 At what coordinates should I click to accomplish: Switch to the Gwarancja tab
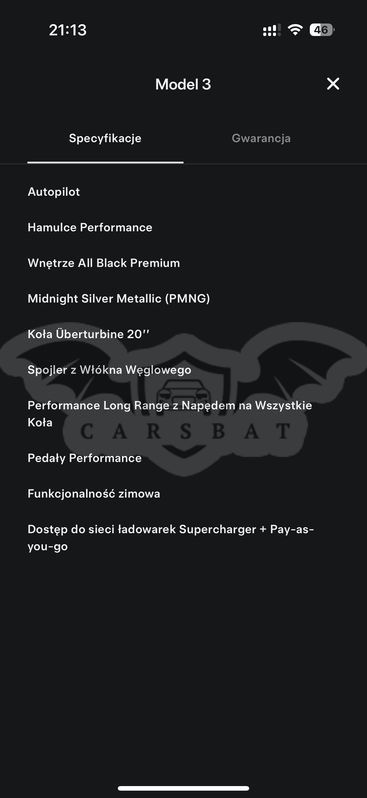pyautogui.click(x=261, y=138)
